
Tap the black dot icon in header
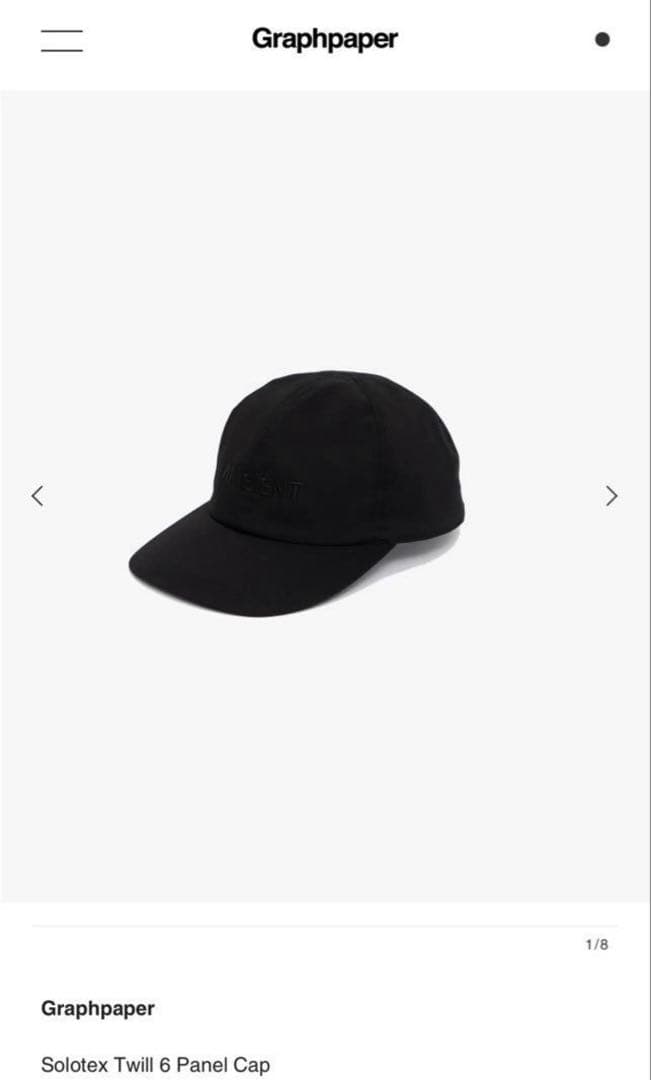click(x=602, y=40)
